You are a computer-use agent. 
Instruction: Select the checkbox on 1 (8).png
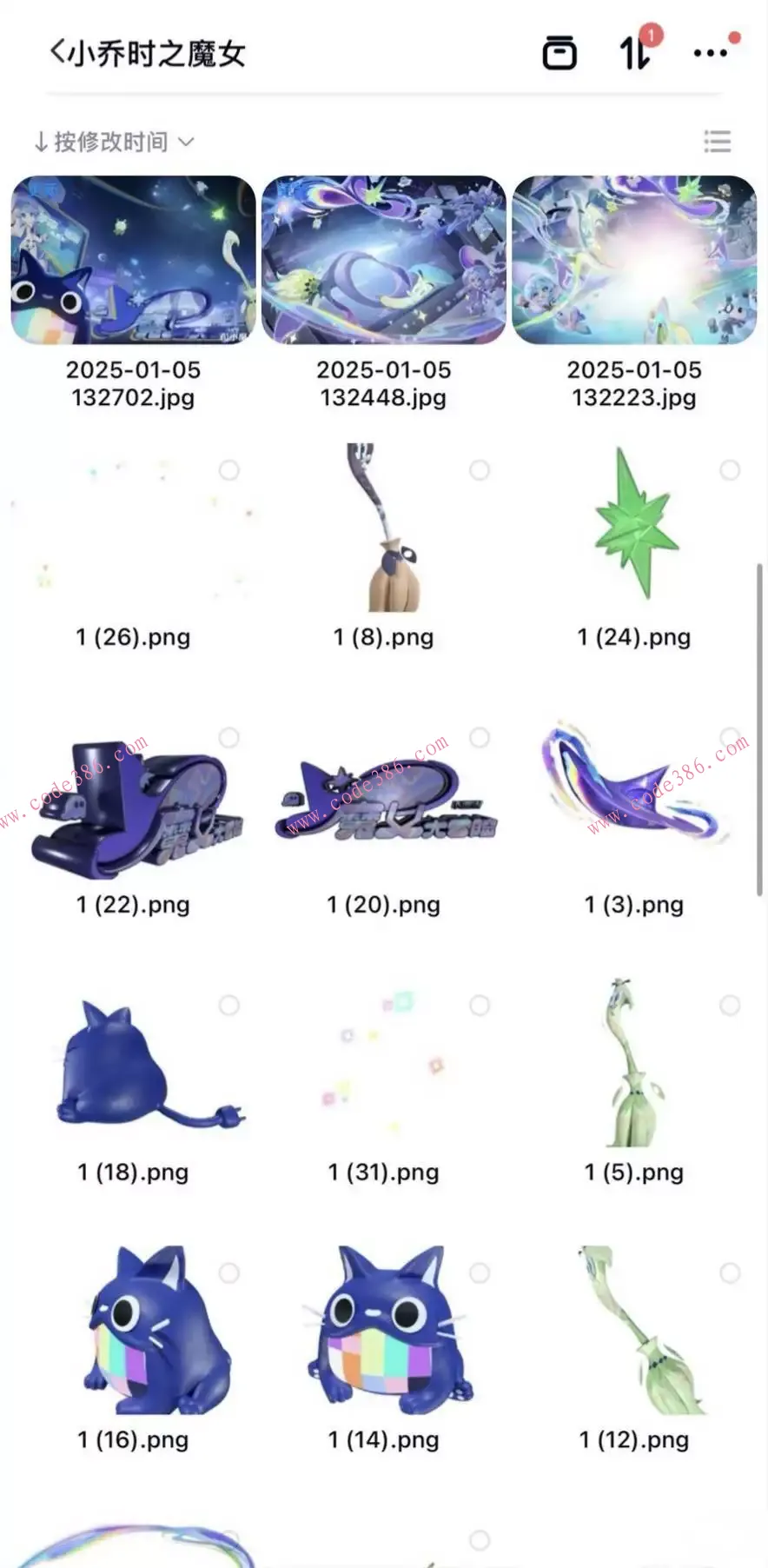[x=479, y=470]
